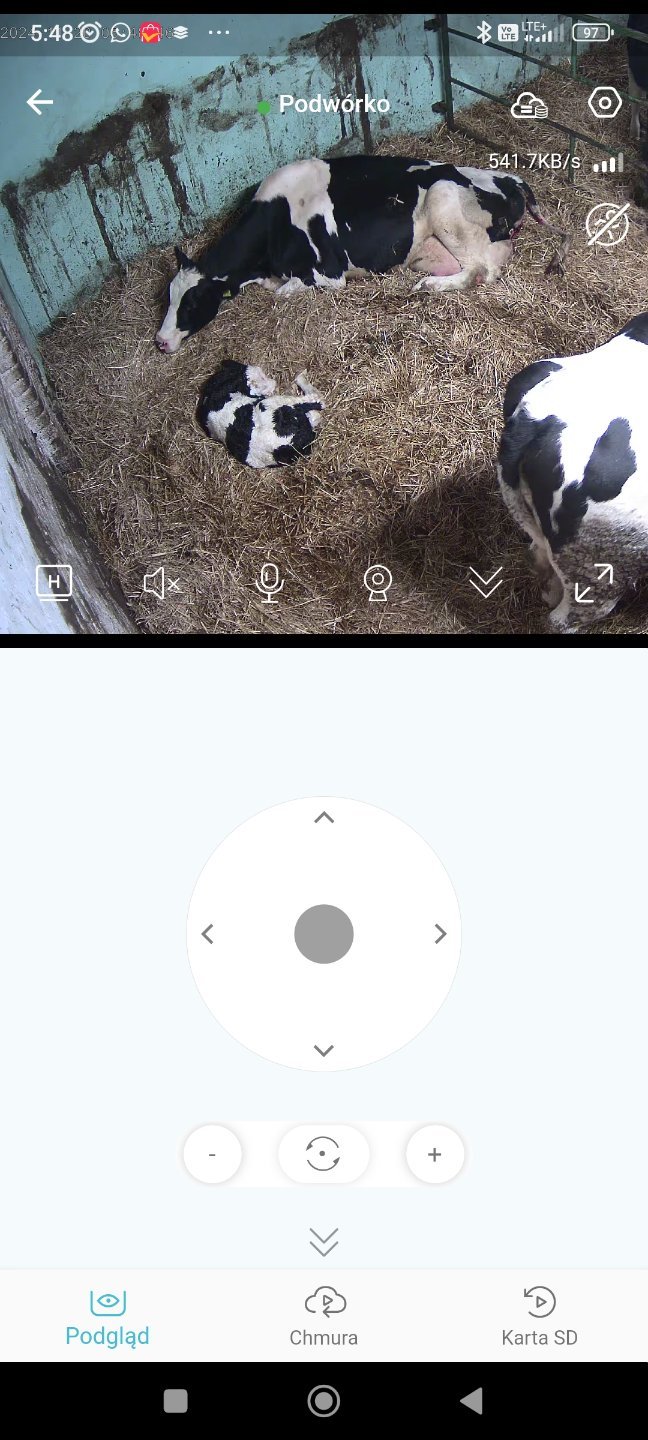The height and width of the screenshot is (1440, 648).
Task: Tilt the camera down
Action: point(324,1050)
